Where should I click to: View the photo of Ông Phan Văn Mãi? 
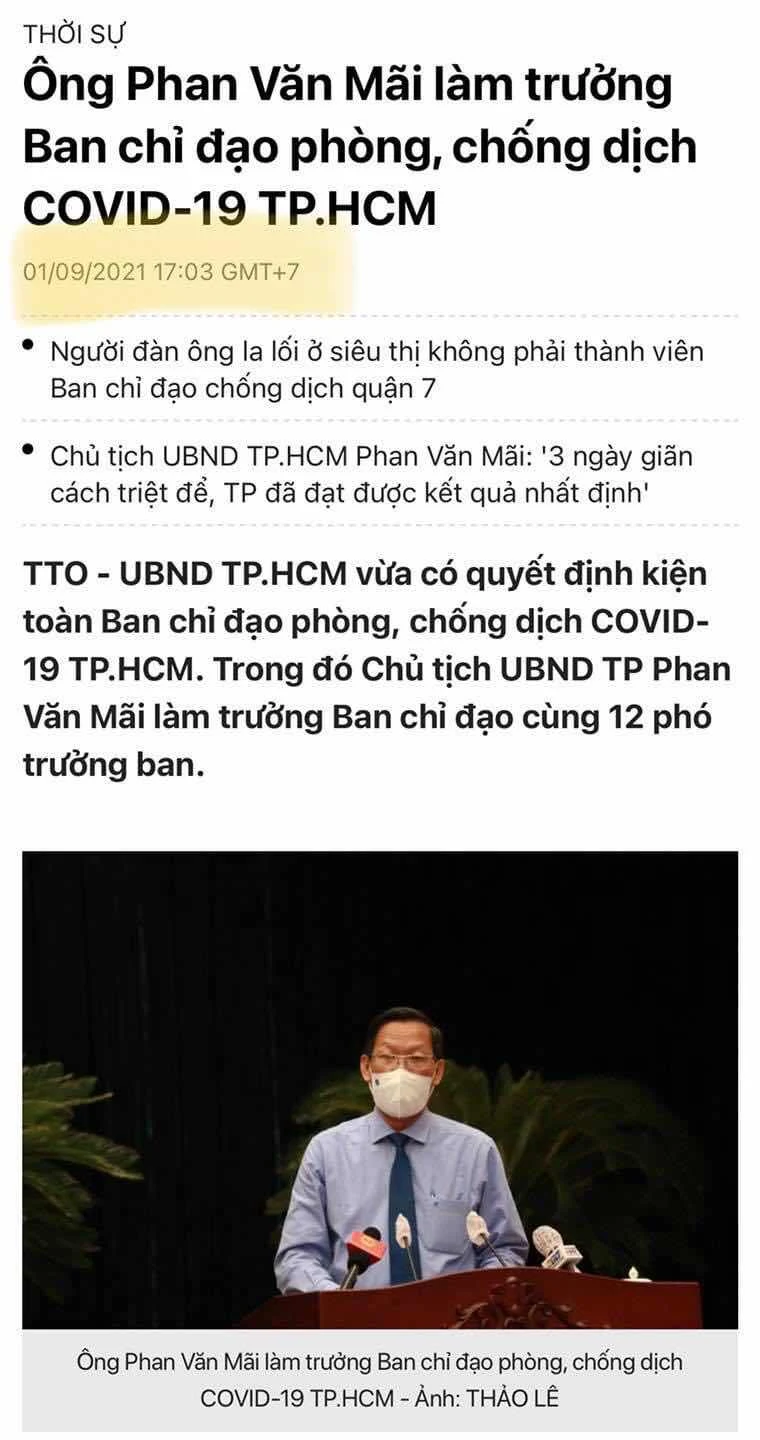pos(380,1089)
